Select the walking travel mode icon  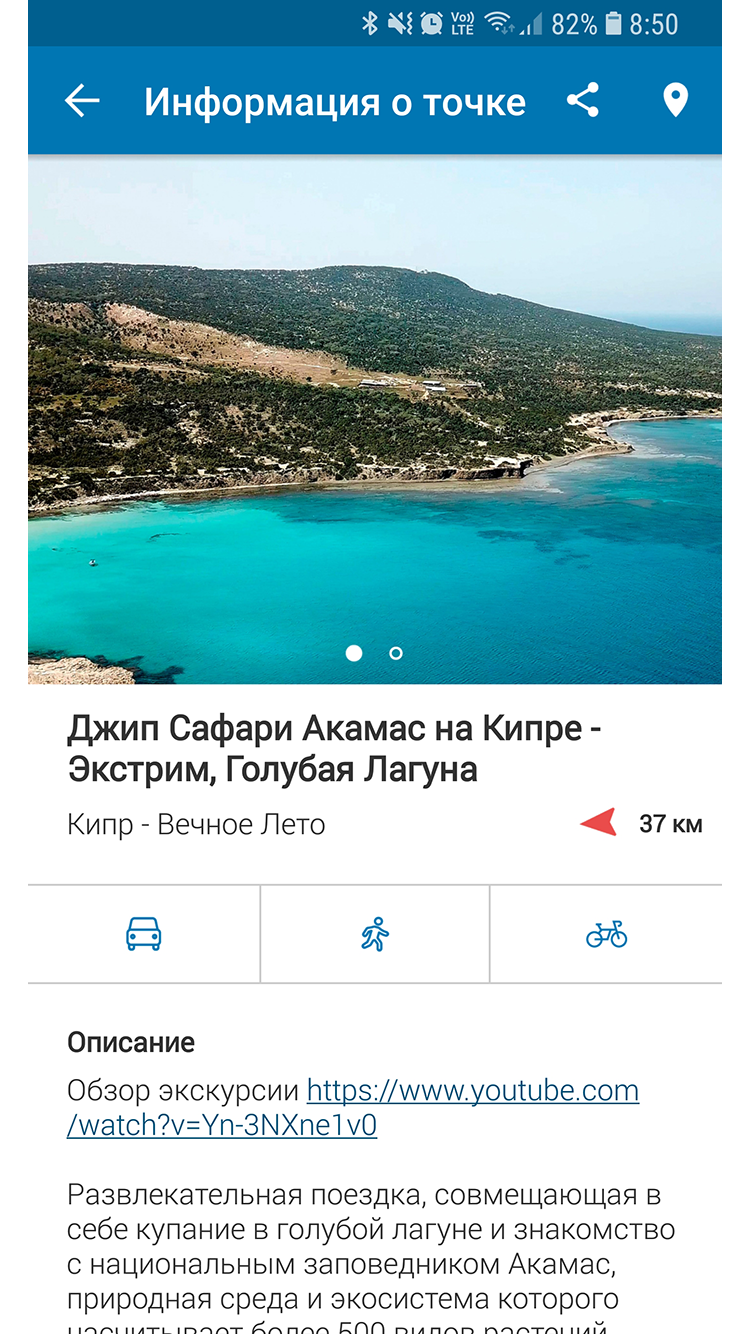point(374,933)
